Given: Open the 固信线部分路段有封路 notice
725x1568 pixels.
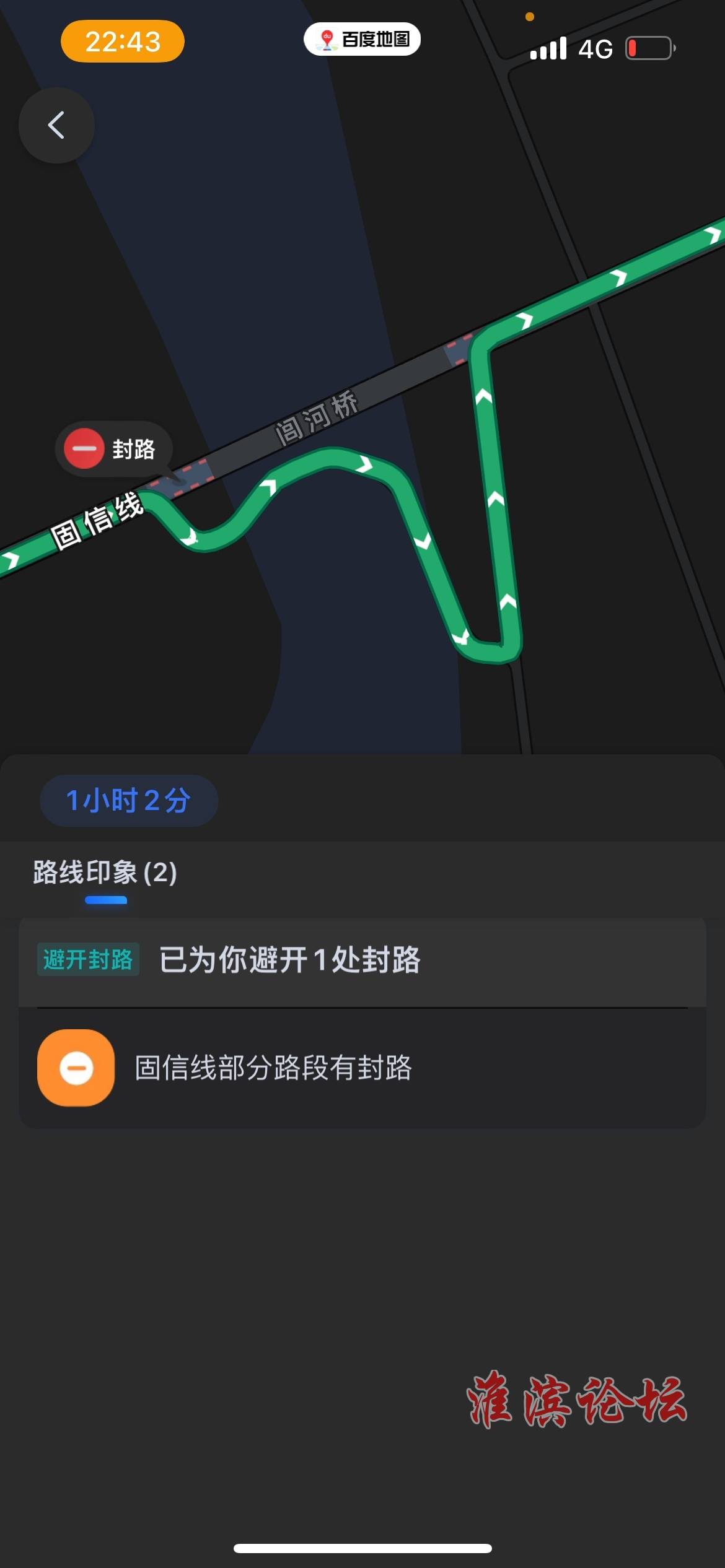Looking at the screenshot, I should point(362,1068).
